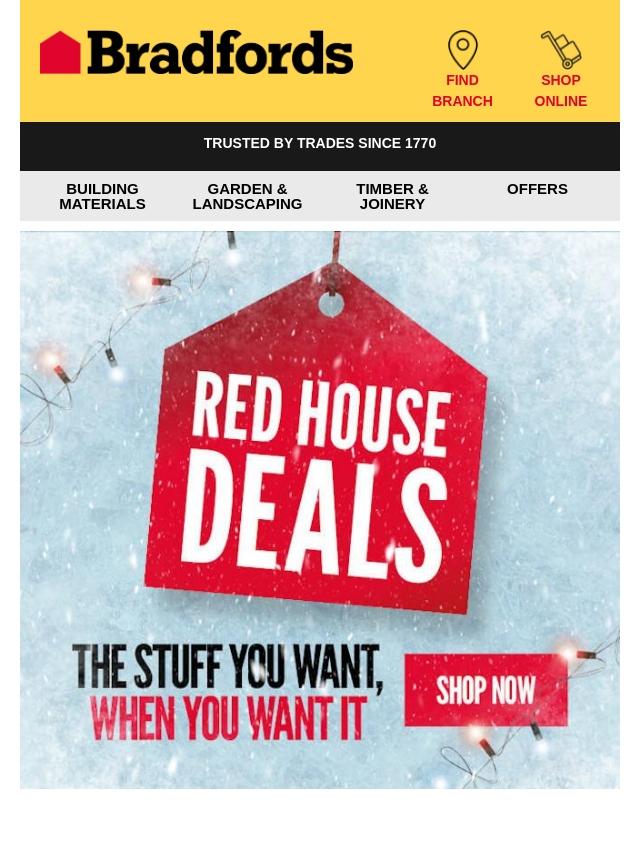Go to Timber & Joinery section
640x854 pixels.
tap(392, 196)
